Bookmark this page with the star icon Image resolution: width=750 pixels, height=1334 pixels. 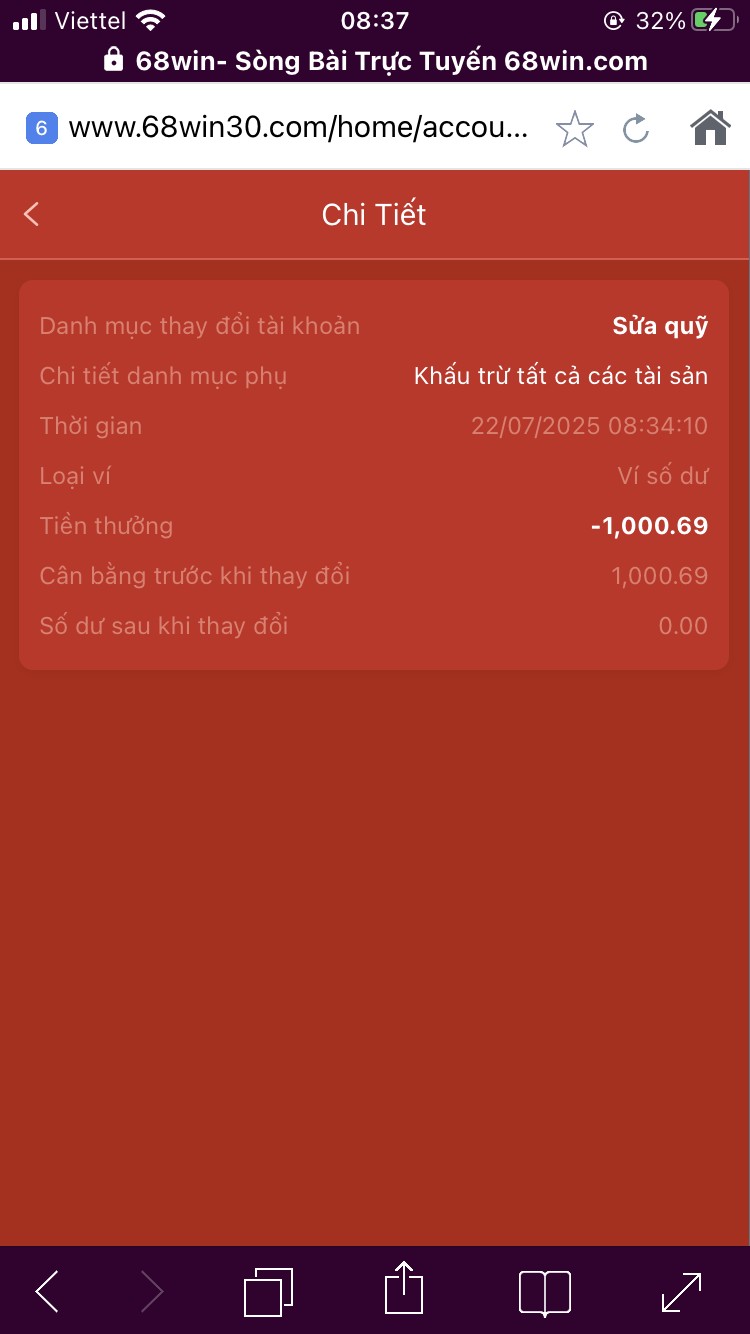tap(575, 129)
